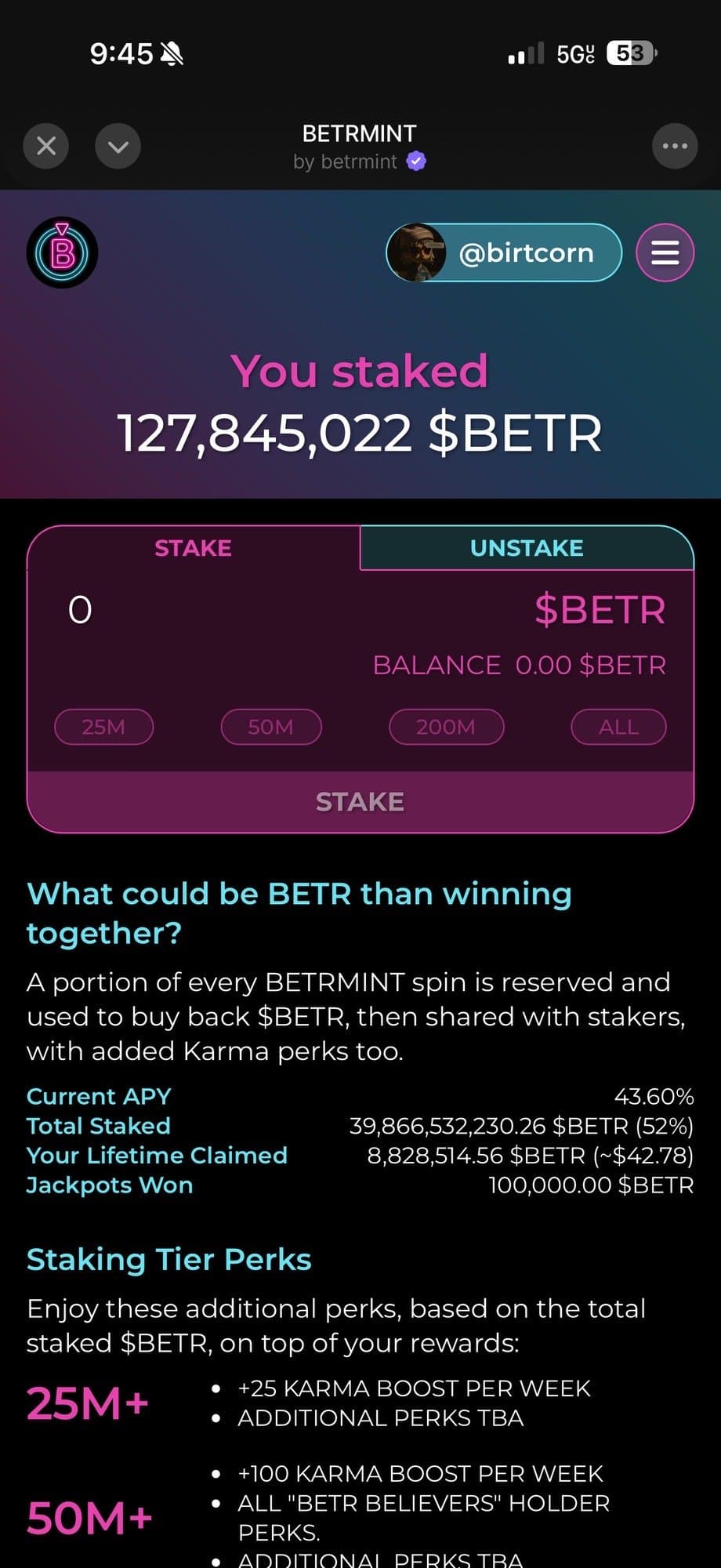
Task: Confirm with the large STAKE button
Action: [x=360, y=801]
